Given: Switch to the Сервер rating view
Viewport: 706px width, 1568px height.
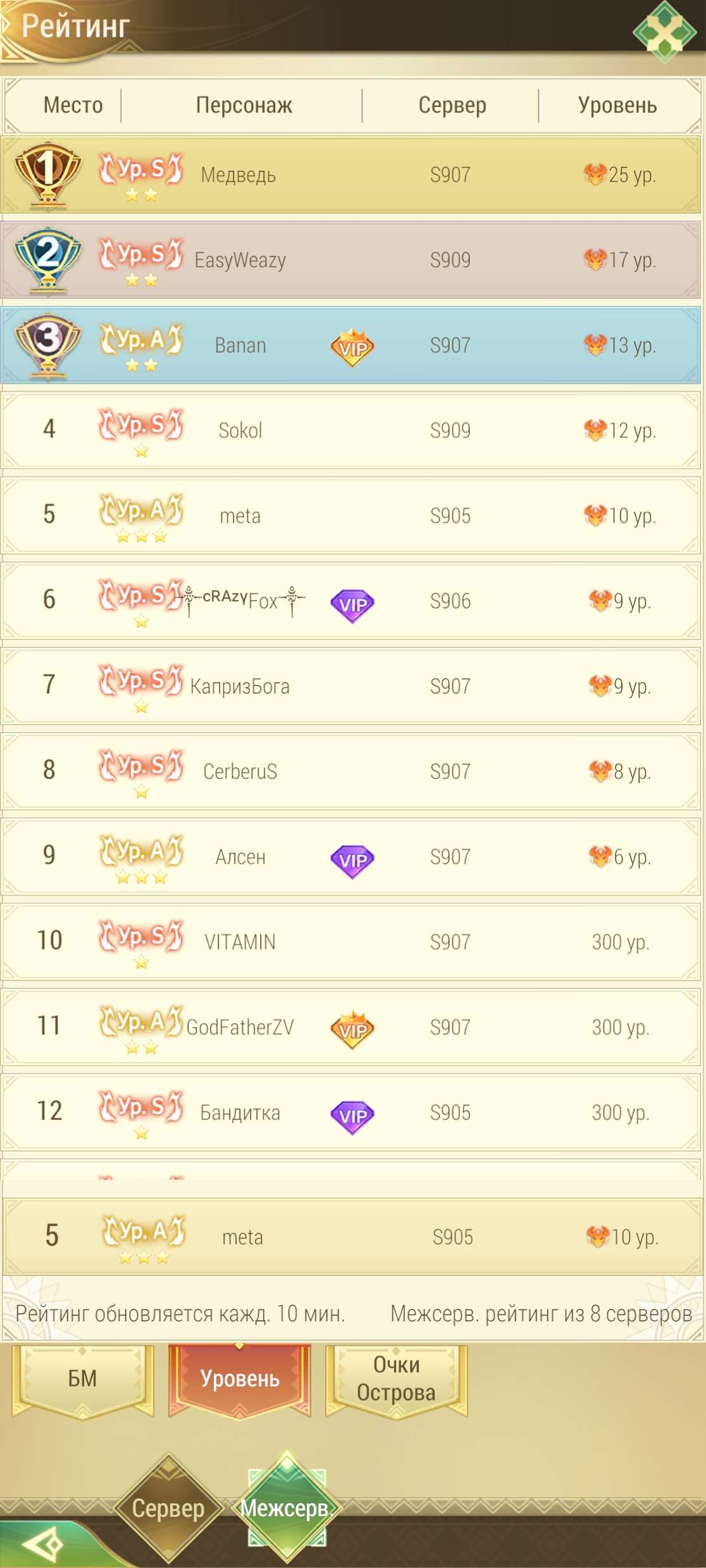Looking at the screenshot, I should click(168, 1508).
